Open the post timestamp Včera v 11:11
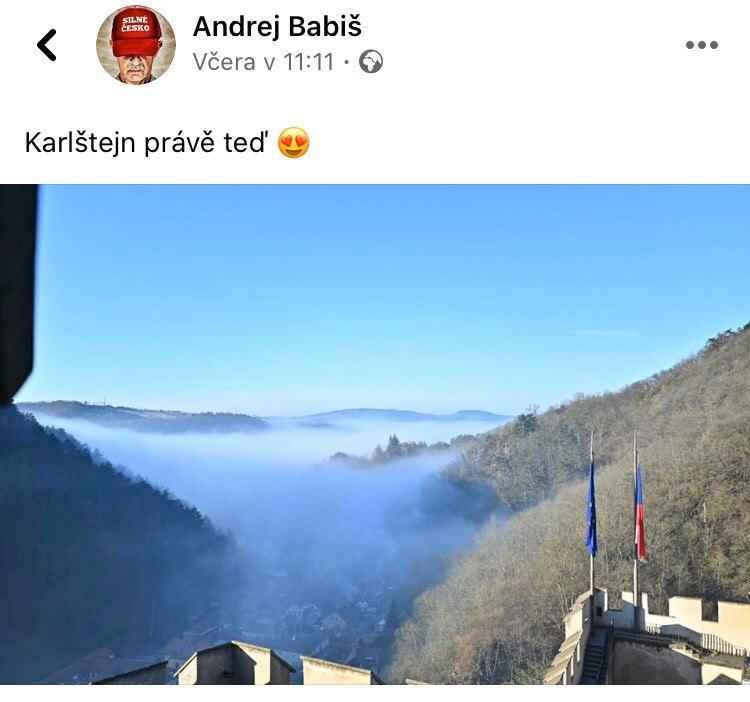Screen dimensions: 750x702 263,62
